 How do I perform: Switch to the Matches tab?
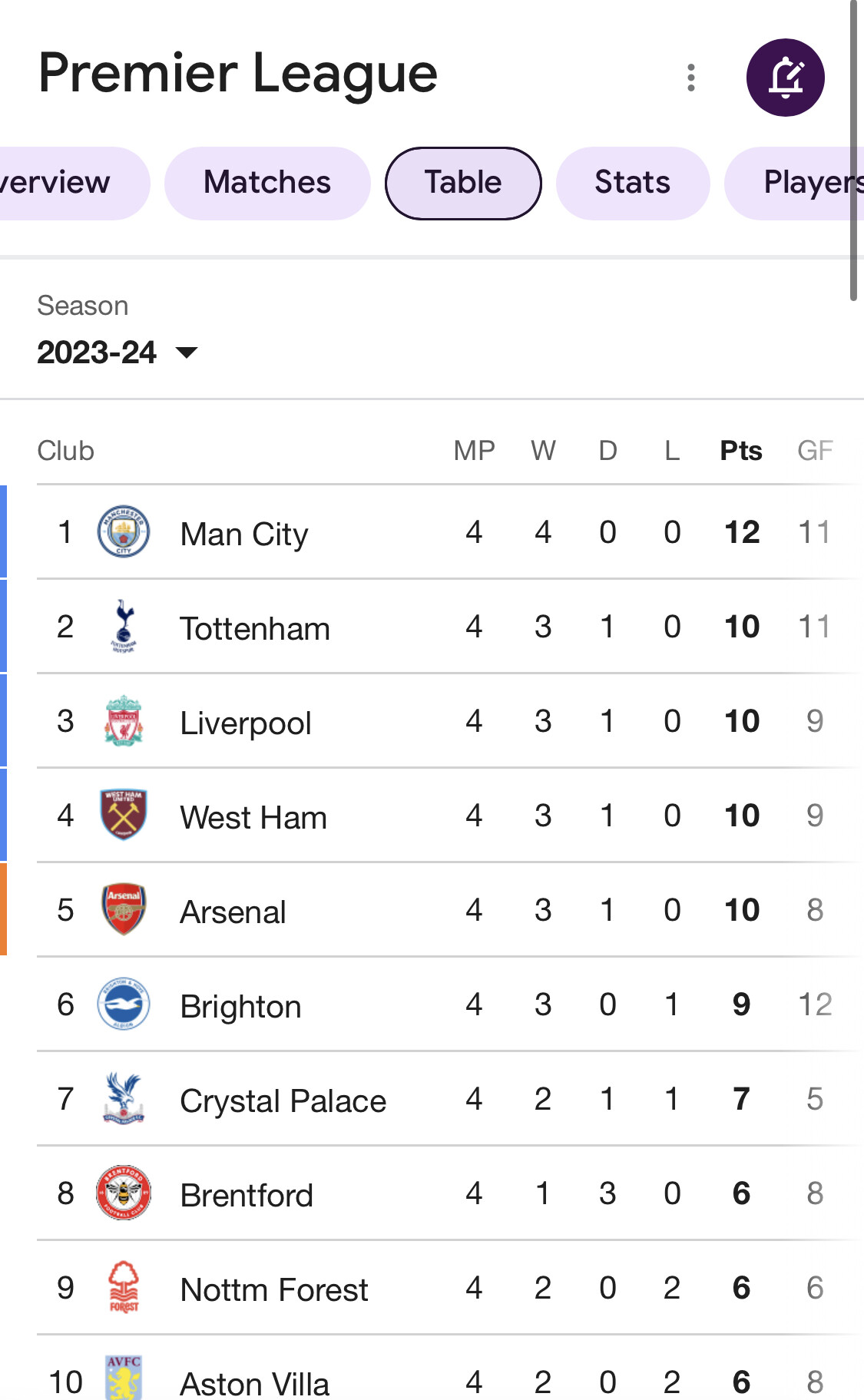[x=267, y=183]
